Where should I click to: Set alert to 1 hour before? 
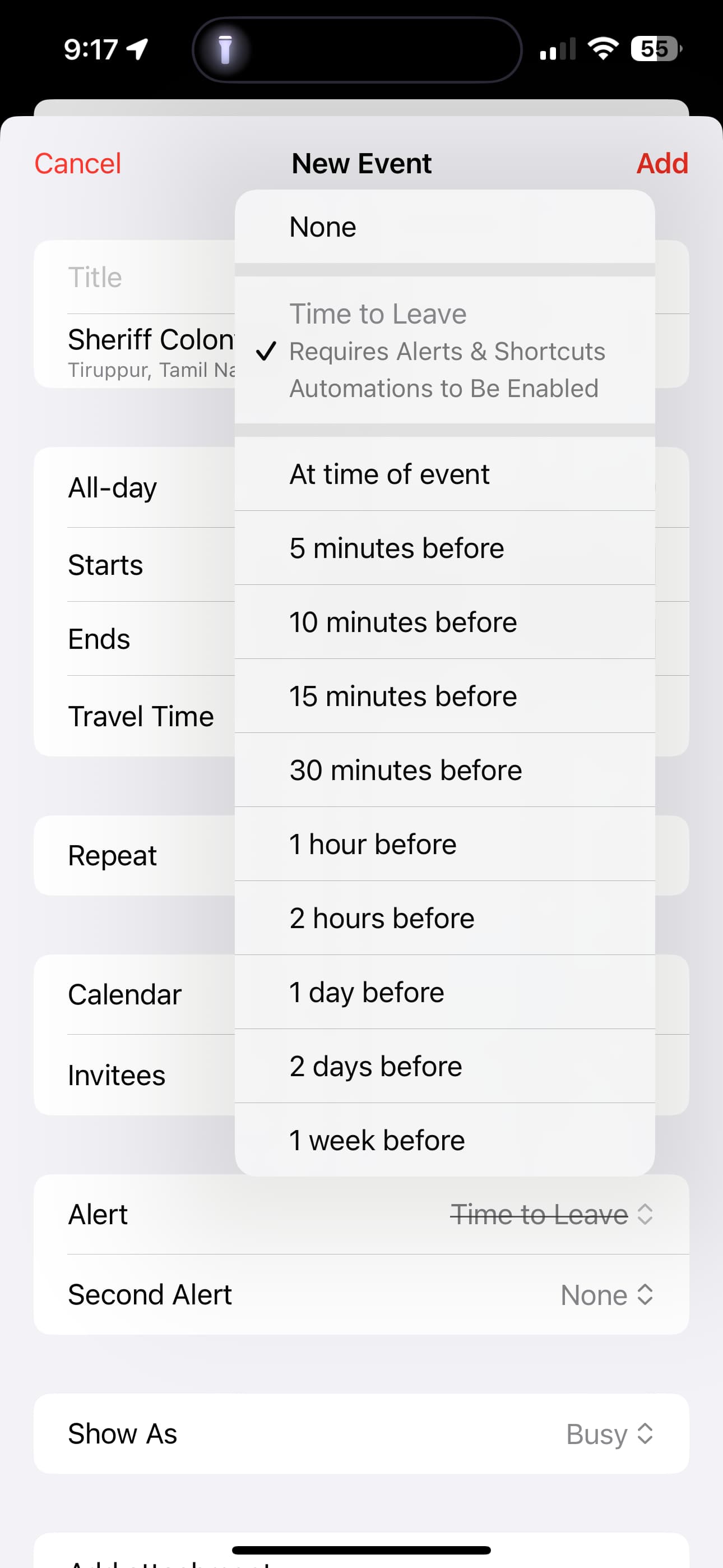tap(445, 844)
